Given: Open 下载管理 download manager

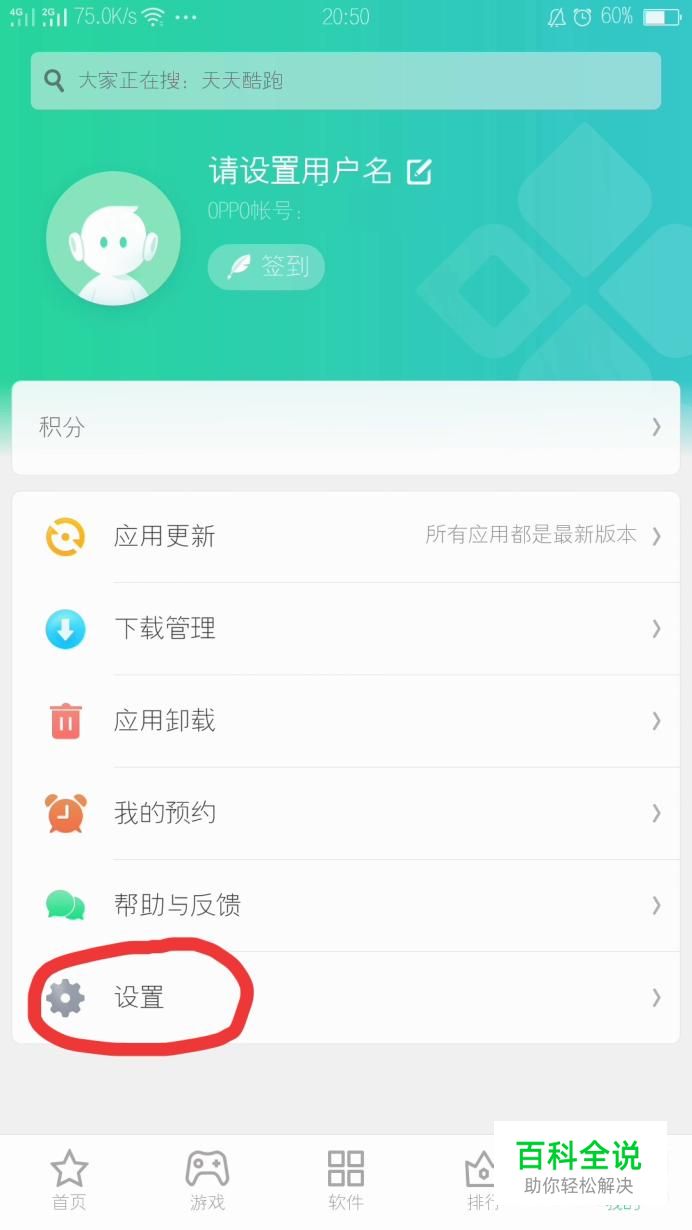Looking at the screenshot, I should tap(345, 629).
